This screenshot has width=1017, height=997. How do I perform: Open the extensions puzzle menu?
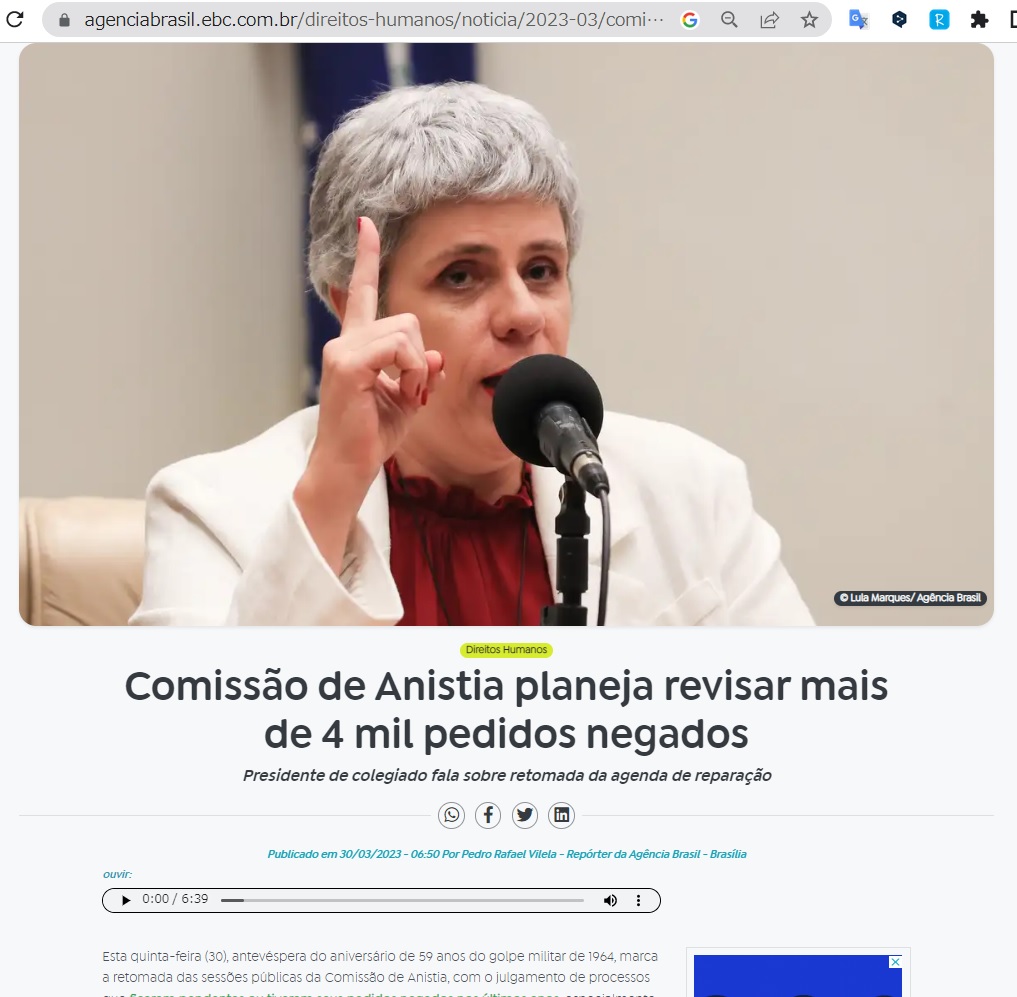coord(979,19)
